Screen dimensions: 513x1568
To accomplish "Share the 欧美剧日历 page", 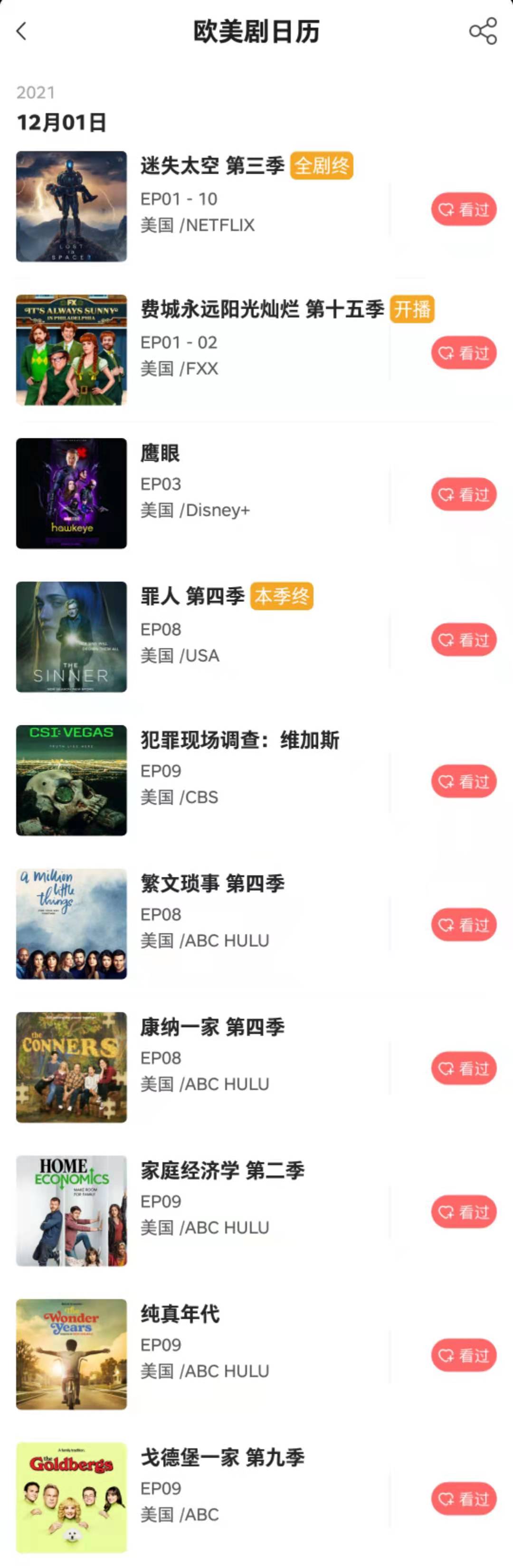I will (483, 32).
